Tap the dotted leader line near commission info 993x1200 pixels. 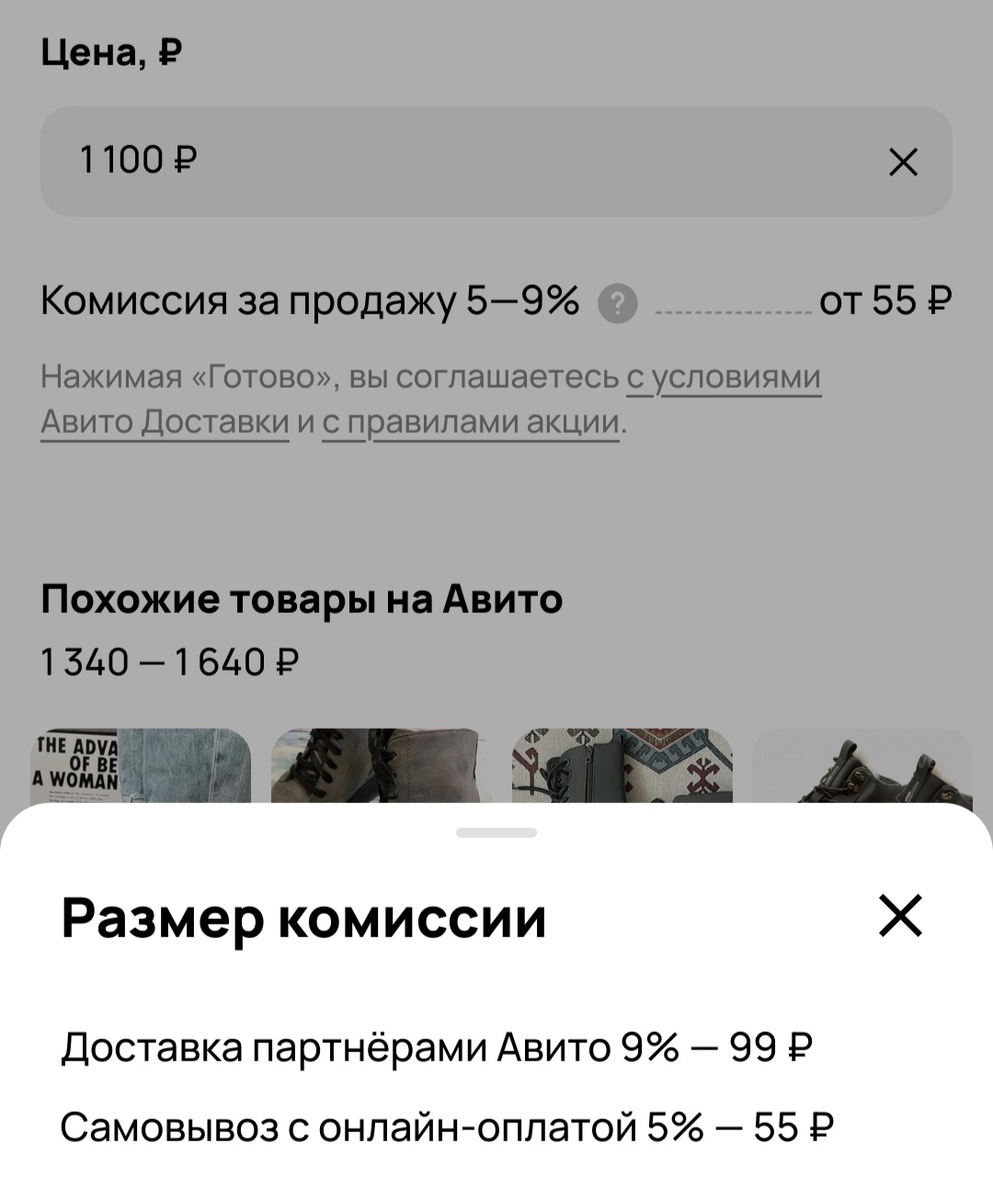pos(730,308)
